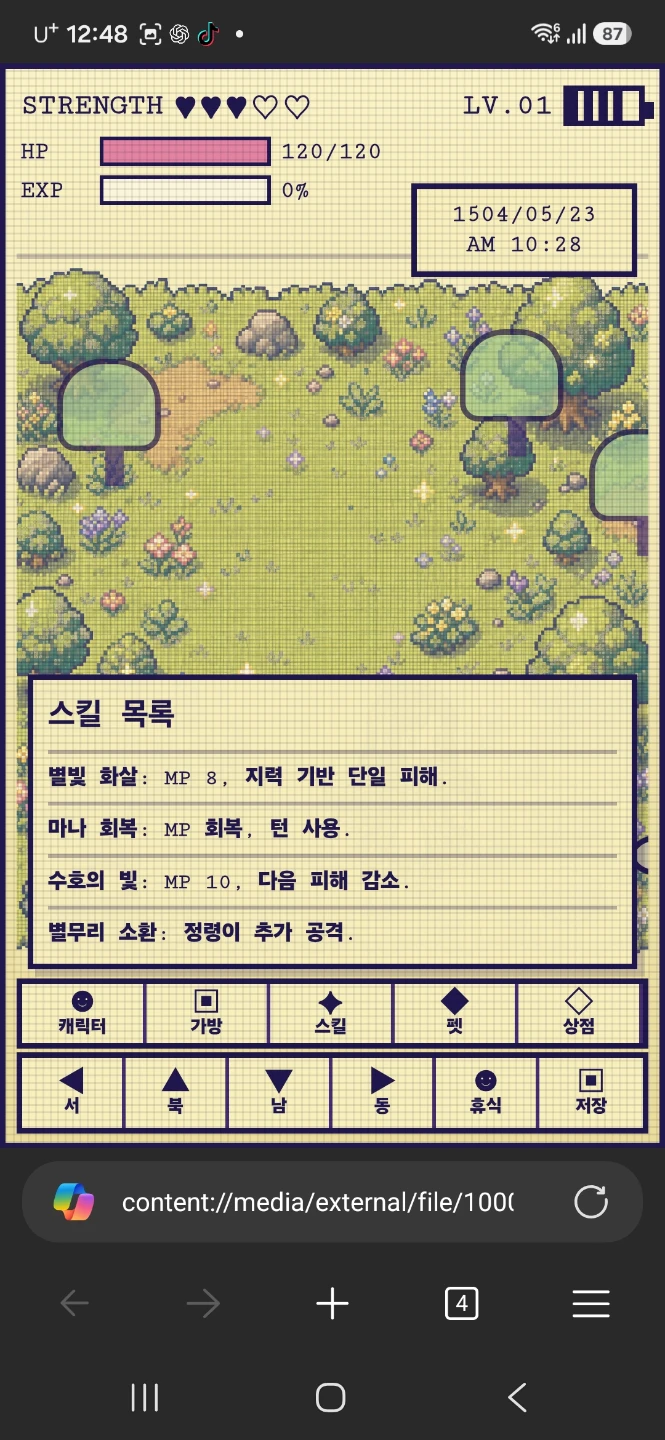Open the tab switcher showing 4 tabs
Image resolution: width=665 pixels, height=1440 pixels.
[x=461, y=1304]
